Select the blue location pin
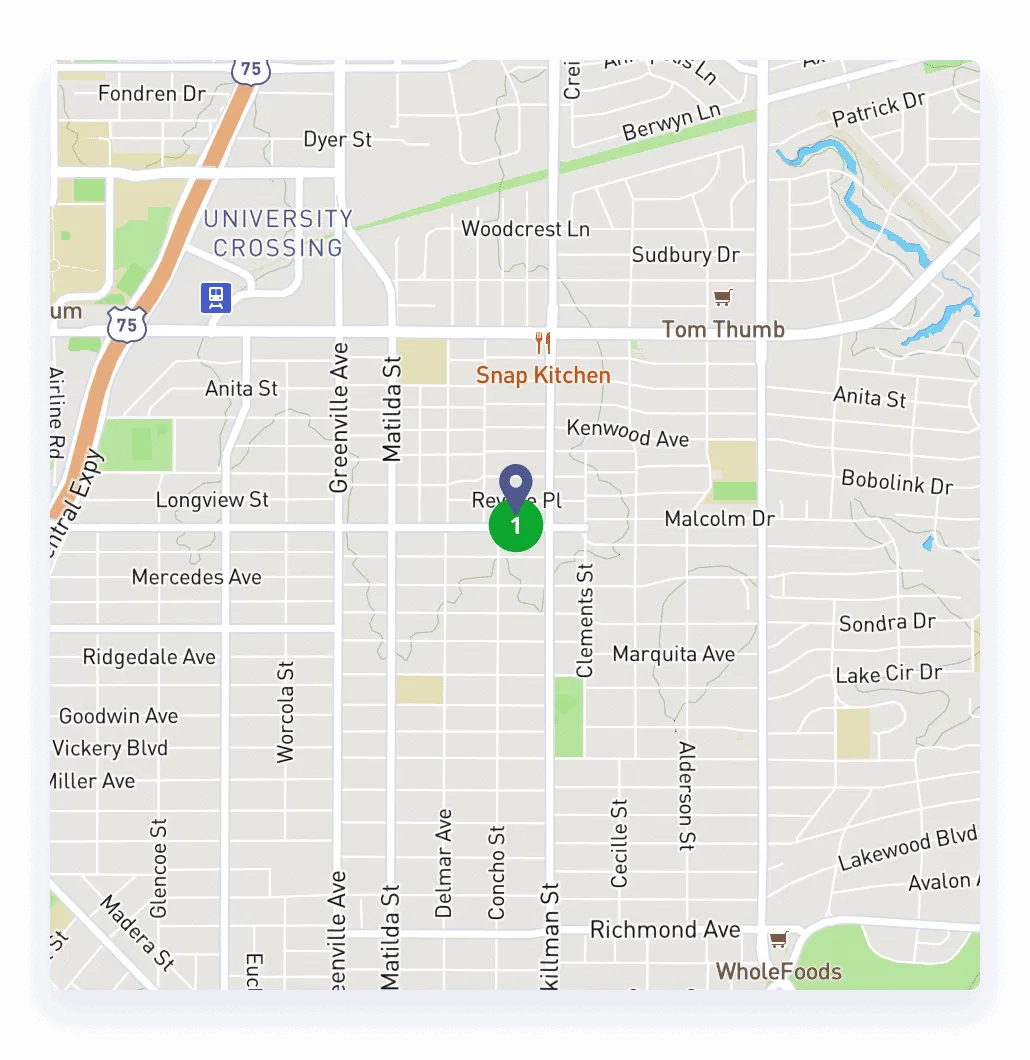The width and height of the screenshot is (1030, 1060). 516,485
